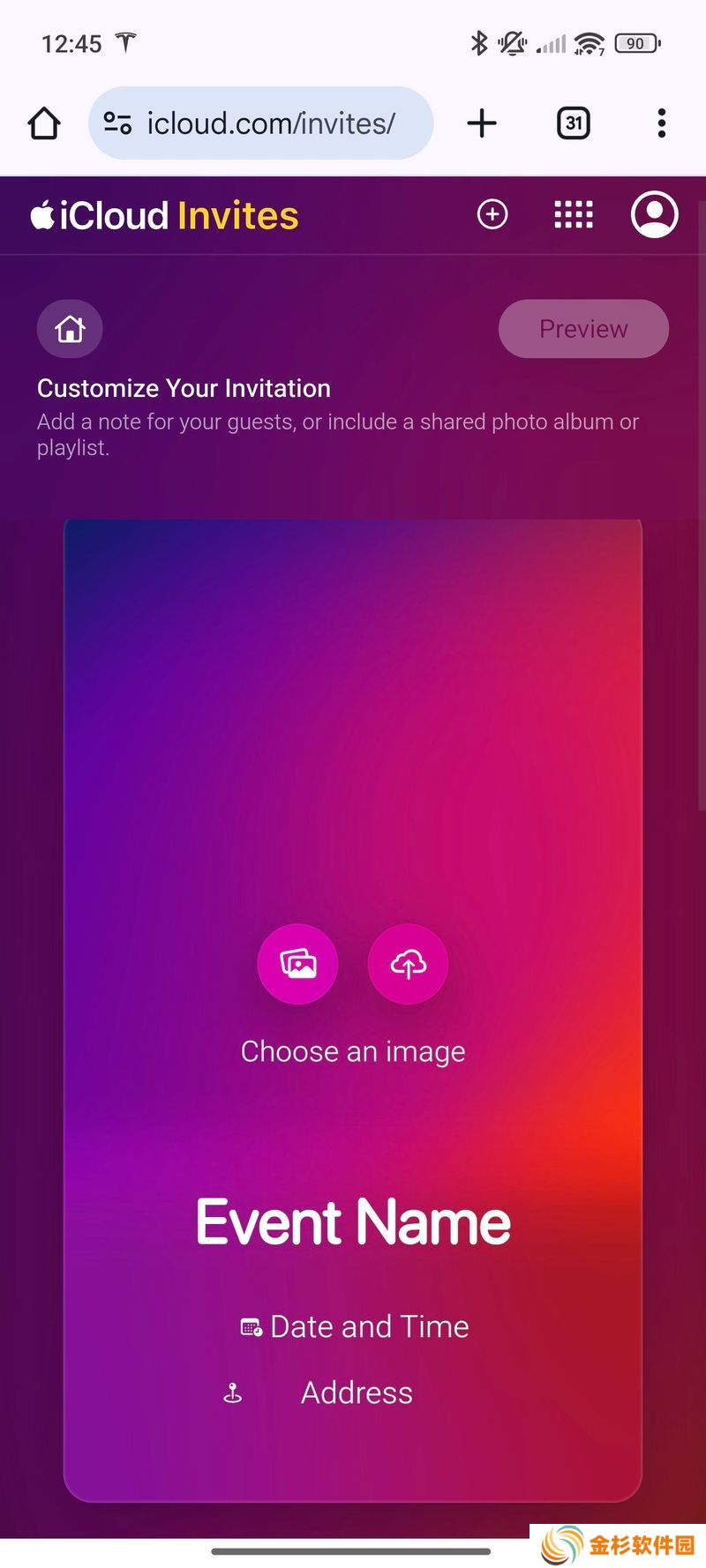This screenshot has width=706, height=1568.
Task: Upload an image from the device
Action: 408,964
